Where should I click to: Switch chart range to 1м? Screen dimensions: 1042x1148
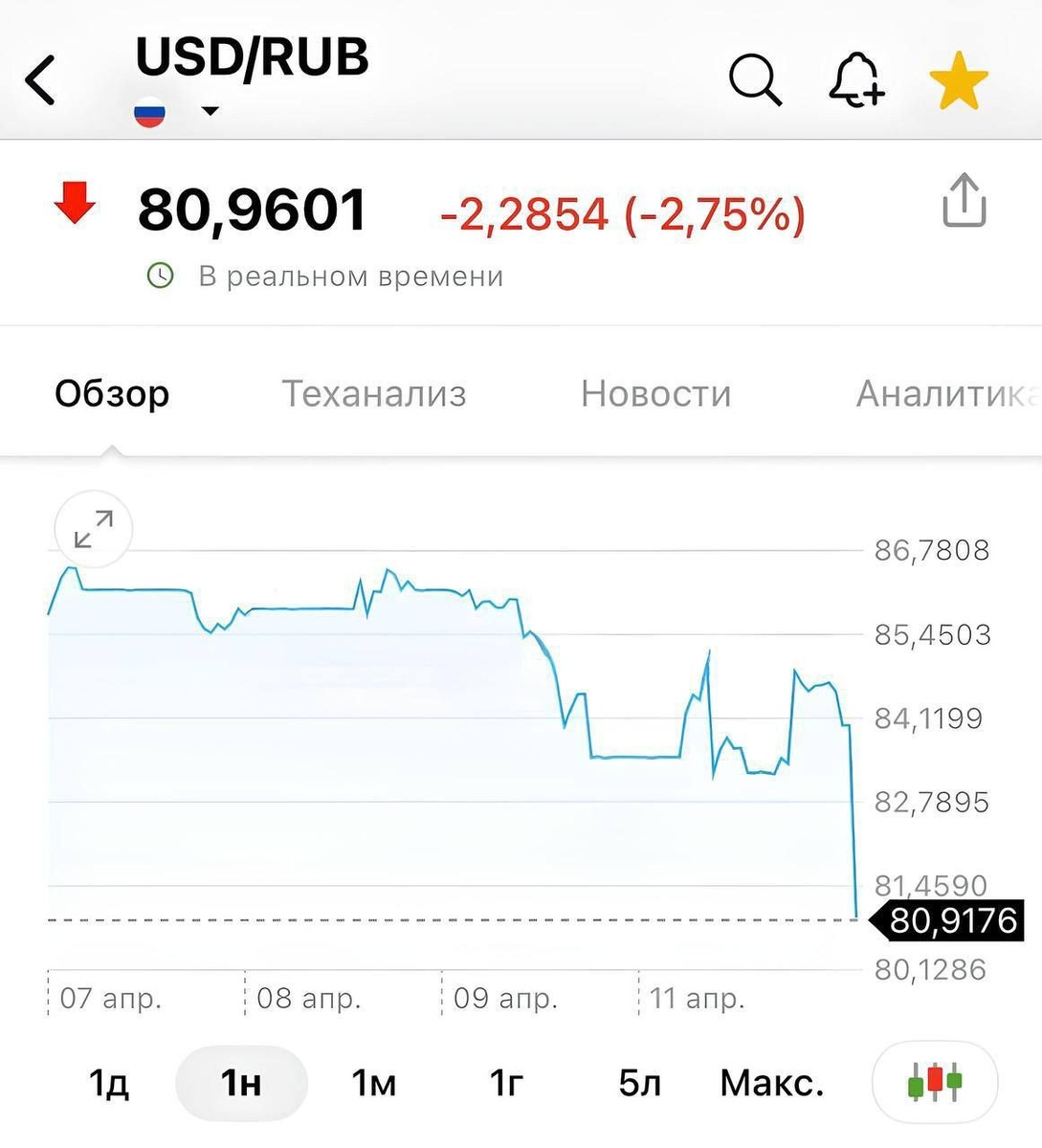(x=373, y=1083)
